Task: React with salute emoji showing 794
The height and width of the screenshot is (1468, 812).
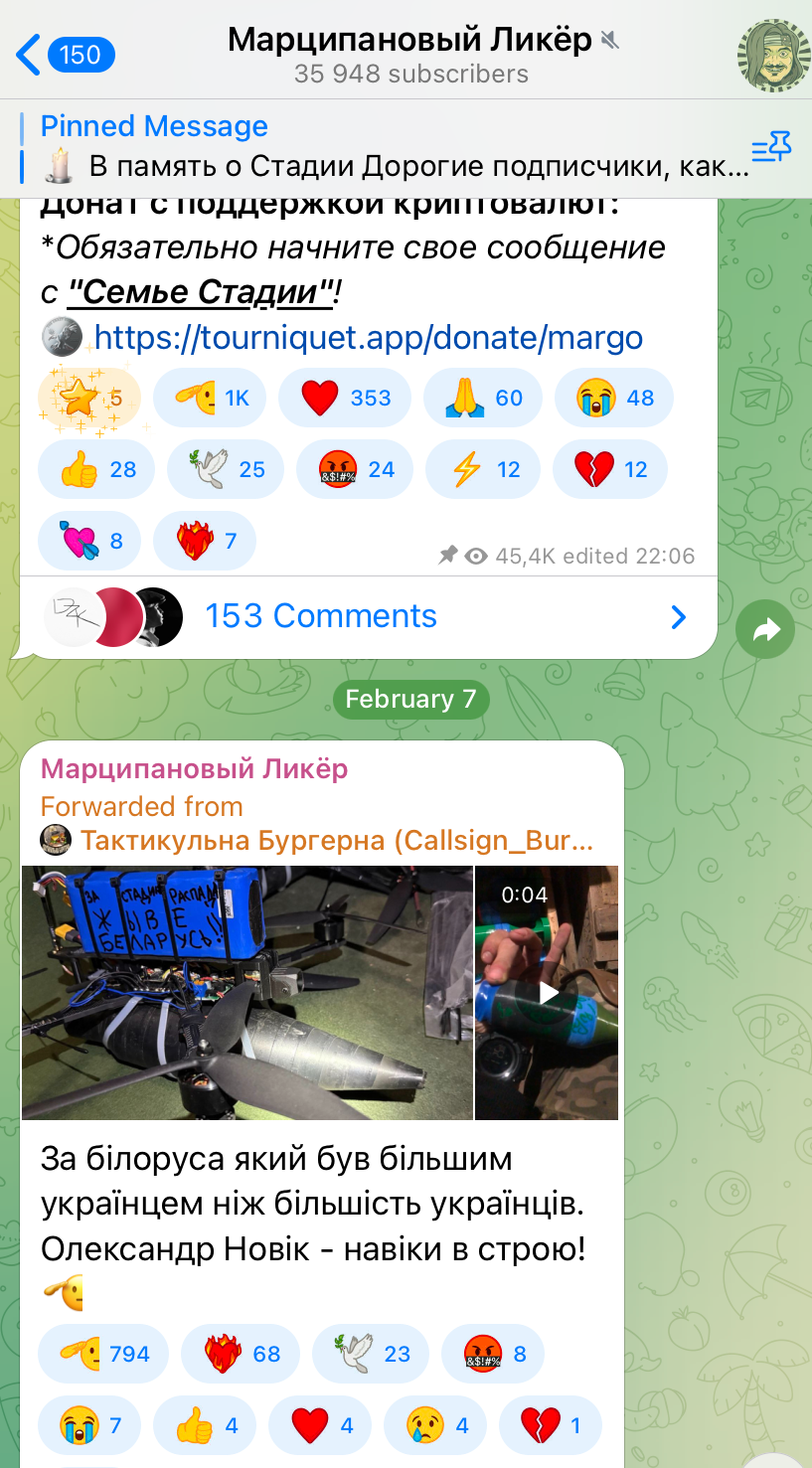Action: (103, 1354)
